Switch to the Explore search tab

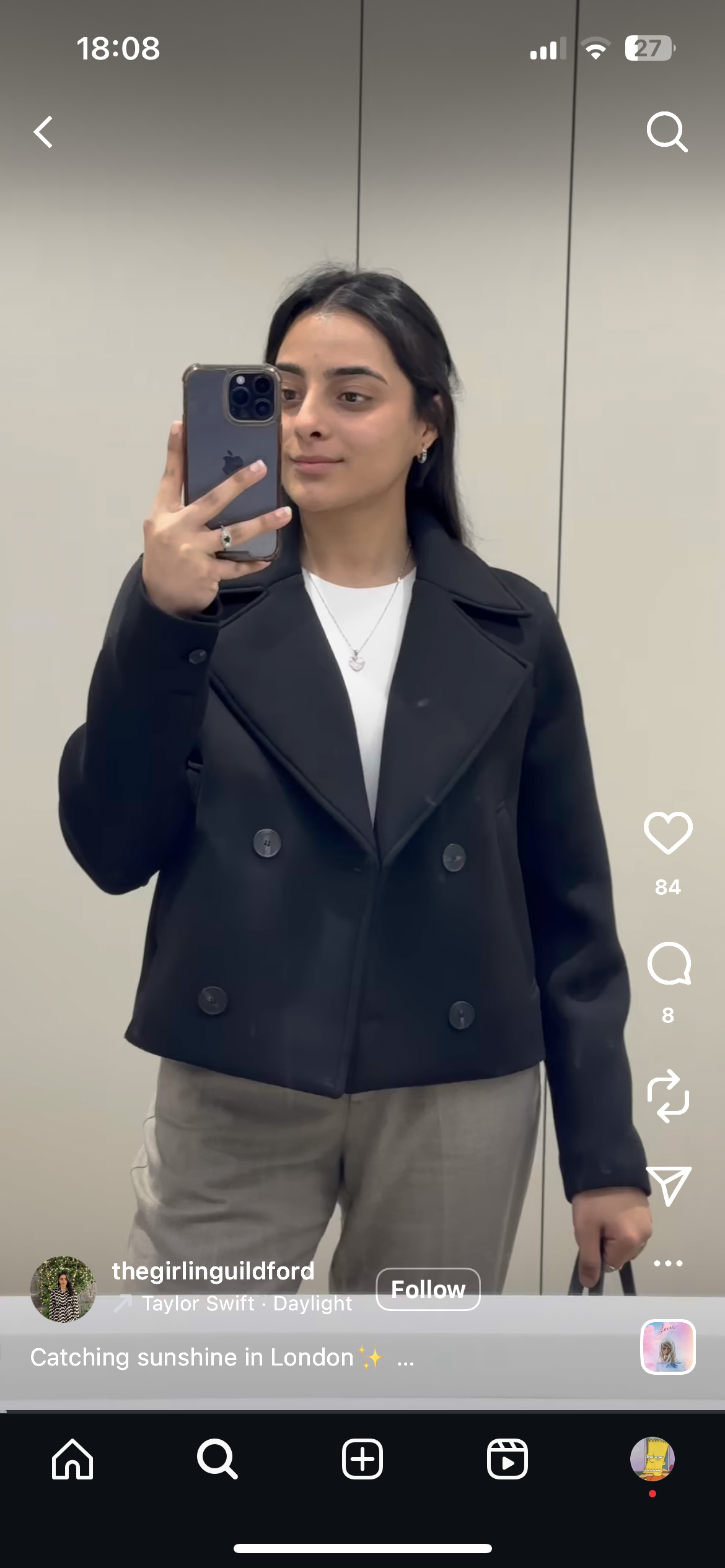[217, 1459]
